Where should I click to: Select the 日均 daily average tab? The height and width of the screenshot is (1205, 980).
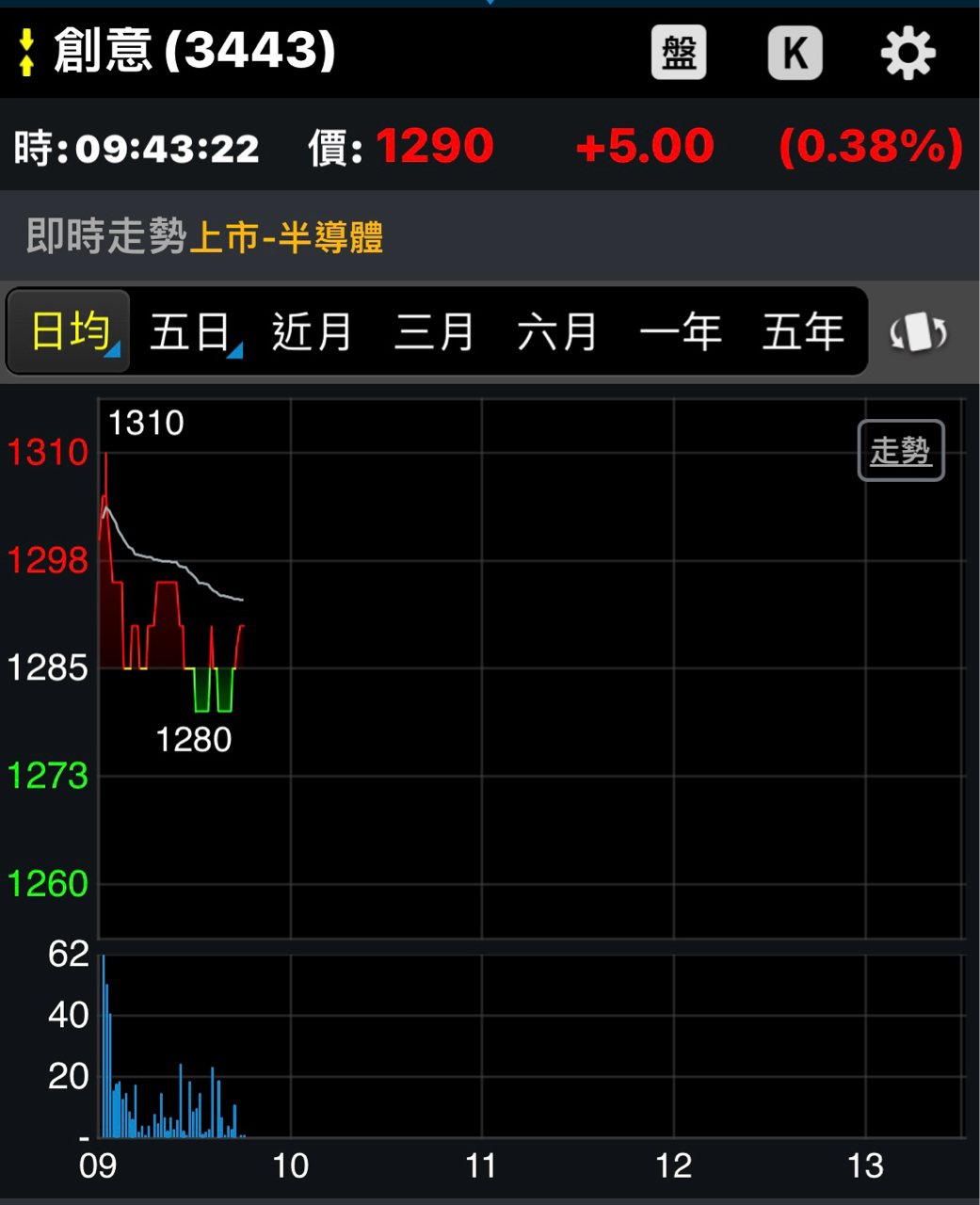click(70, 332)
